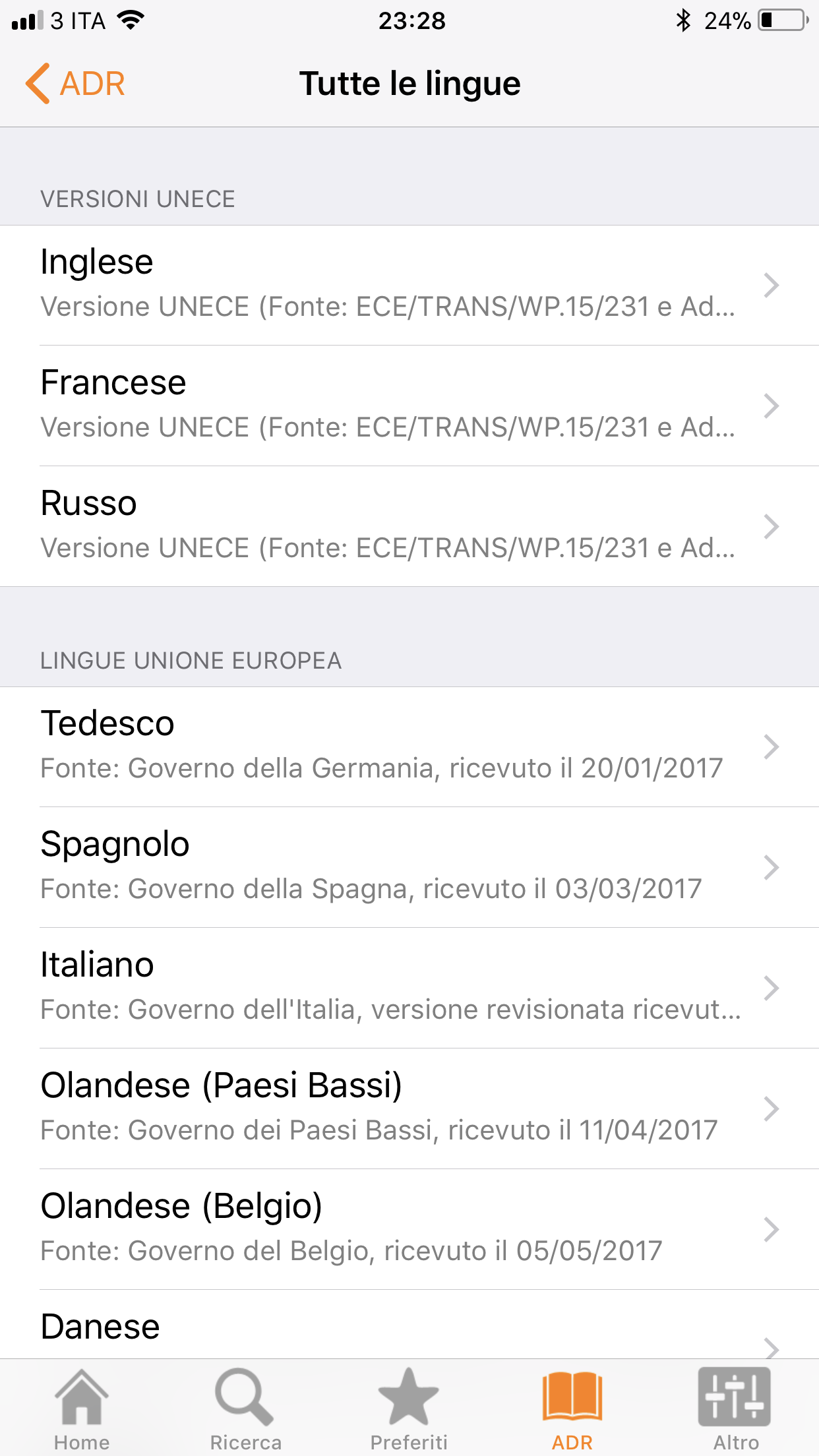Go back to the ADR screen
The height and width of the screenshot is (1456, 819).
75,84
